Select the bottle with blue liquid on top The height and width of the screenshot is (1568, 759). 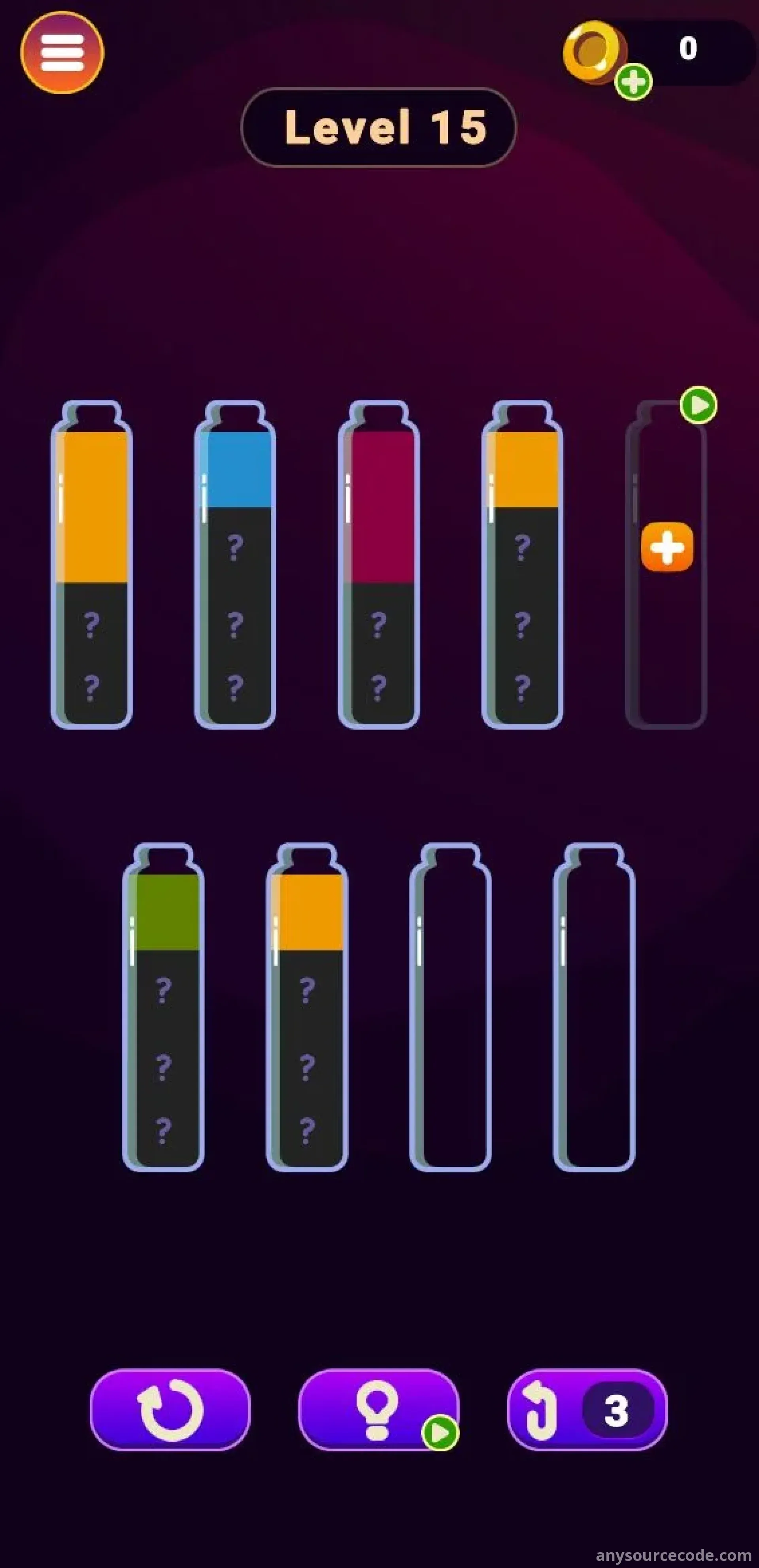pos(235,564)
